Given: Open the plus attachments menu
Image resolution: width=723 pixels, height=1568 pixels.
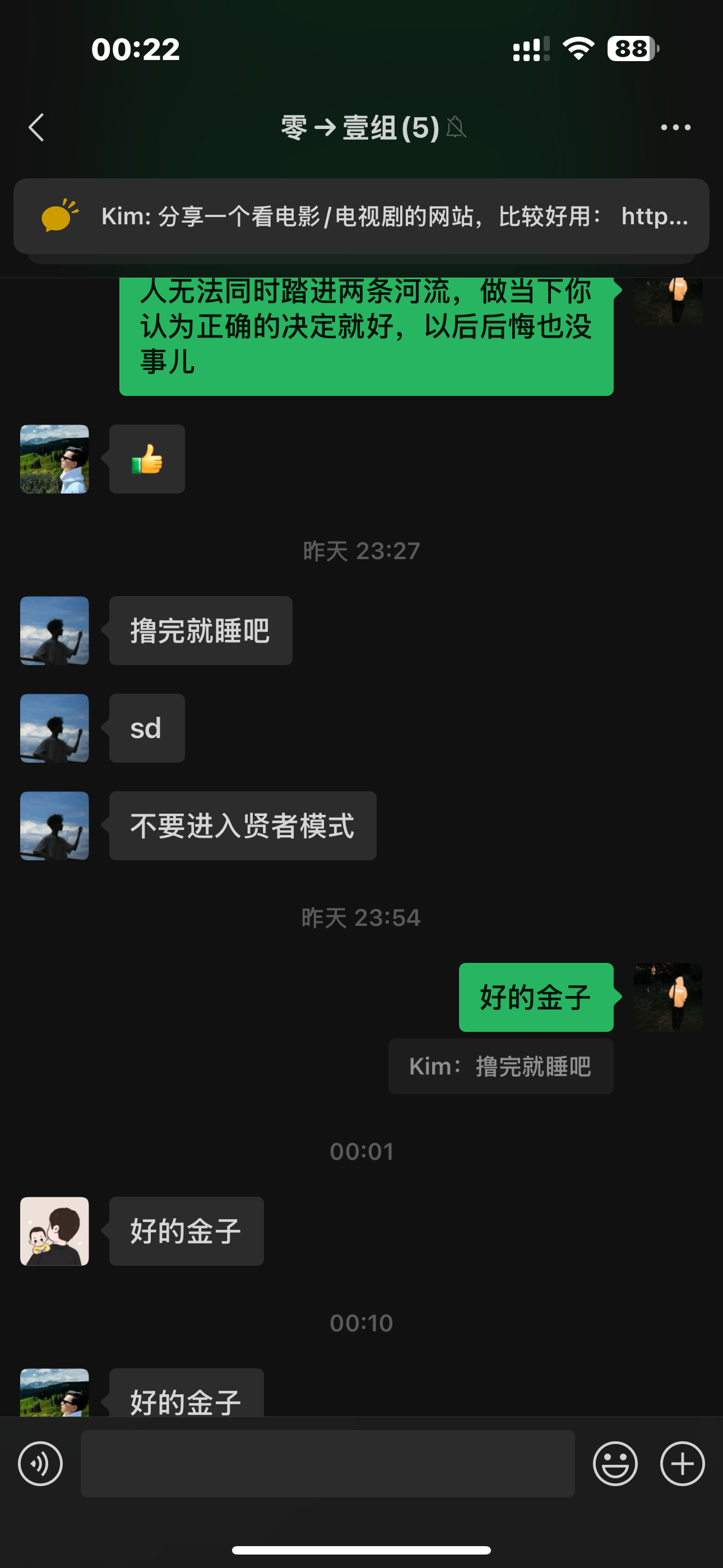Looking at the screenshot, I should pos(682,1463).
